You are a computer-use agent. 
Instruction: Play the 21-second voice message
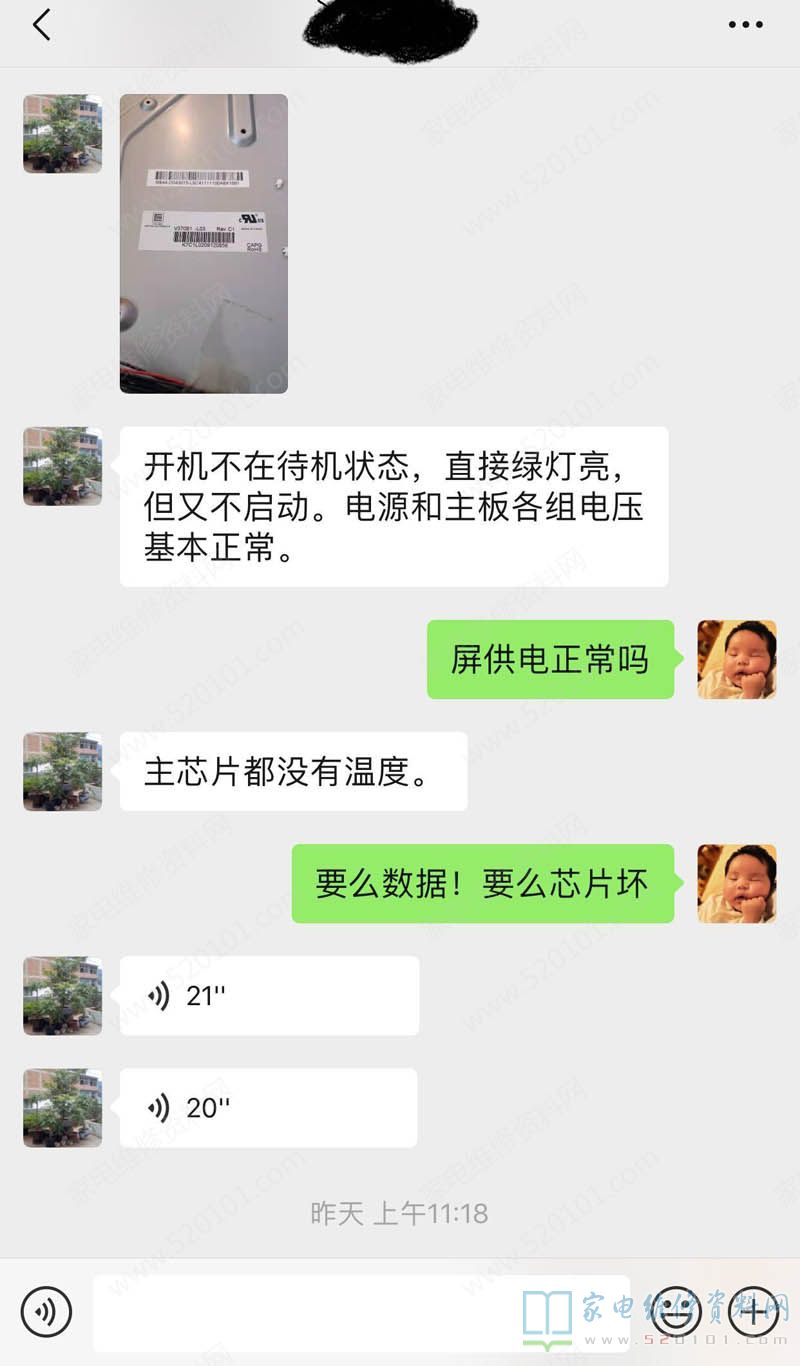point(268,996)
